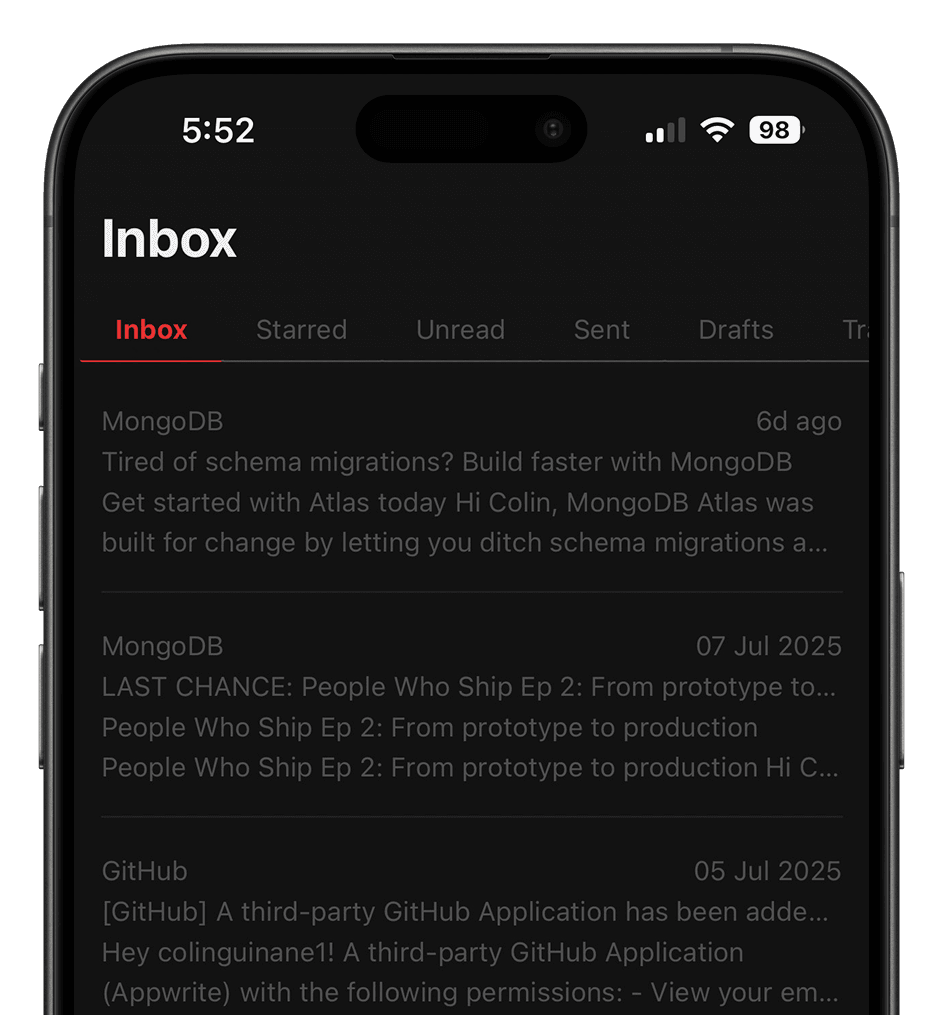Tap the battery indicator showing 98
Image resolution: width=943 pixels, height=1015 pixels.
point(775,129)
